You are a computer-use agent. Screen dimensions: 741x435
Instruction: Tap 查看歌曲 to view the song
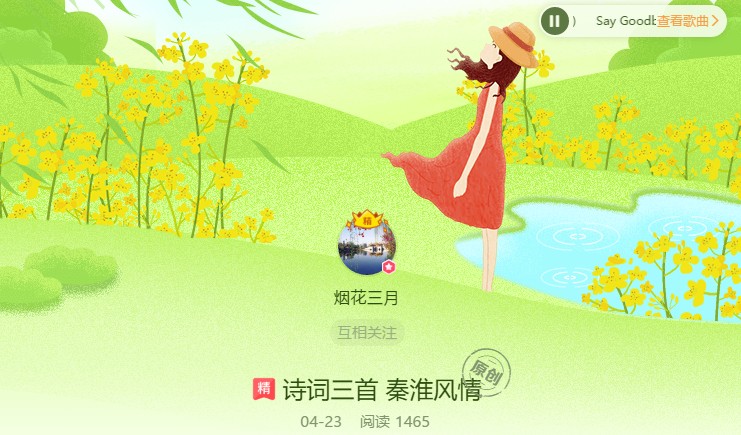[x=687, y=20]
